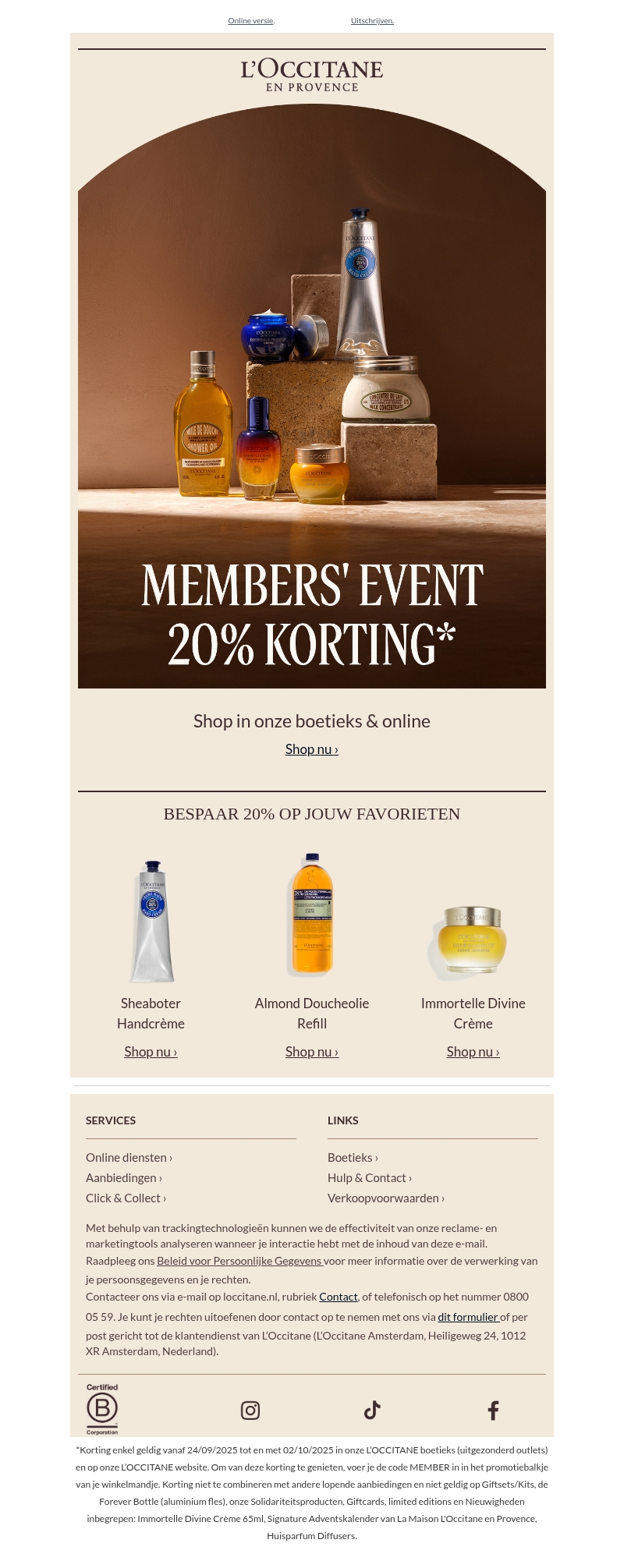Go to Click & Collect

click(126, 1198)
